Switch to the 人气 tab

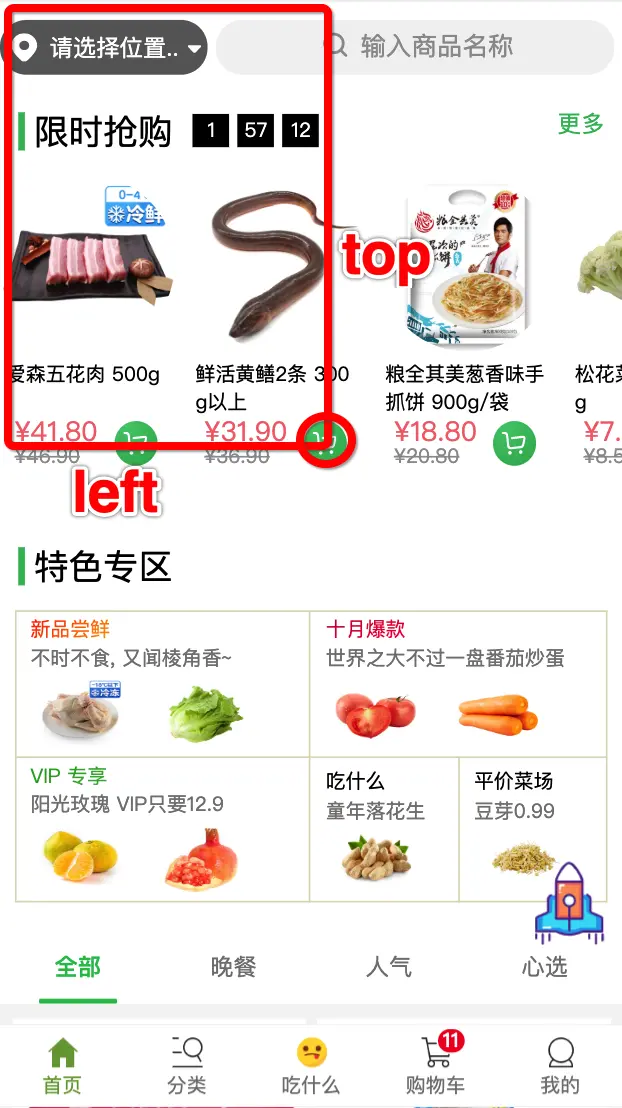pyautogui.click(x=389, y=967)
